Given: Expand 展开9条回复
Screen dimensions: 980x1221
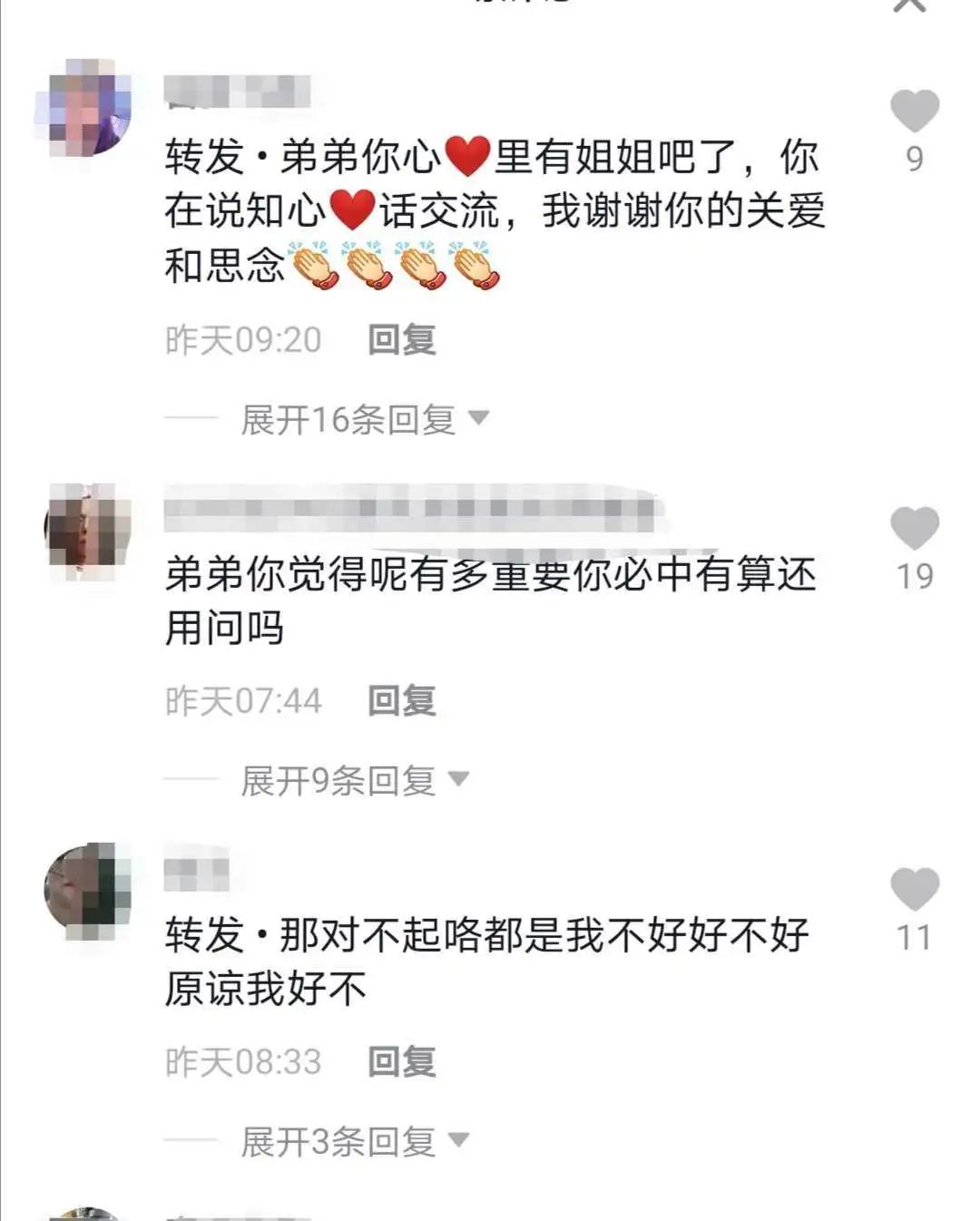Looking at the screenshot, I should [355, 781].
